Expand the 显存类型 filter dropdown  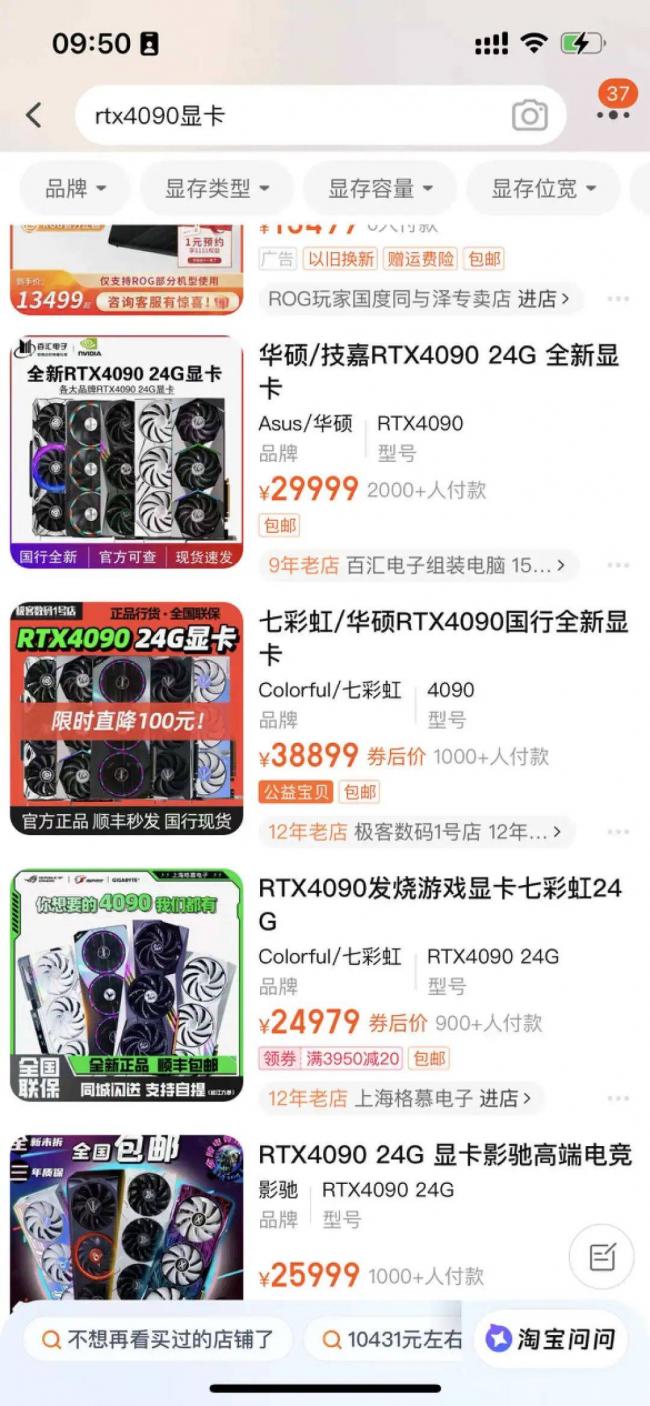217,188
